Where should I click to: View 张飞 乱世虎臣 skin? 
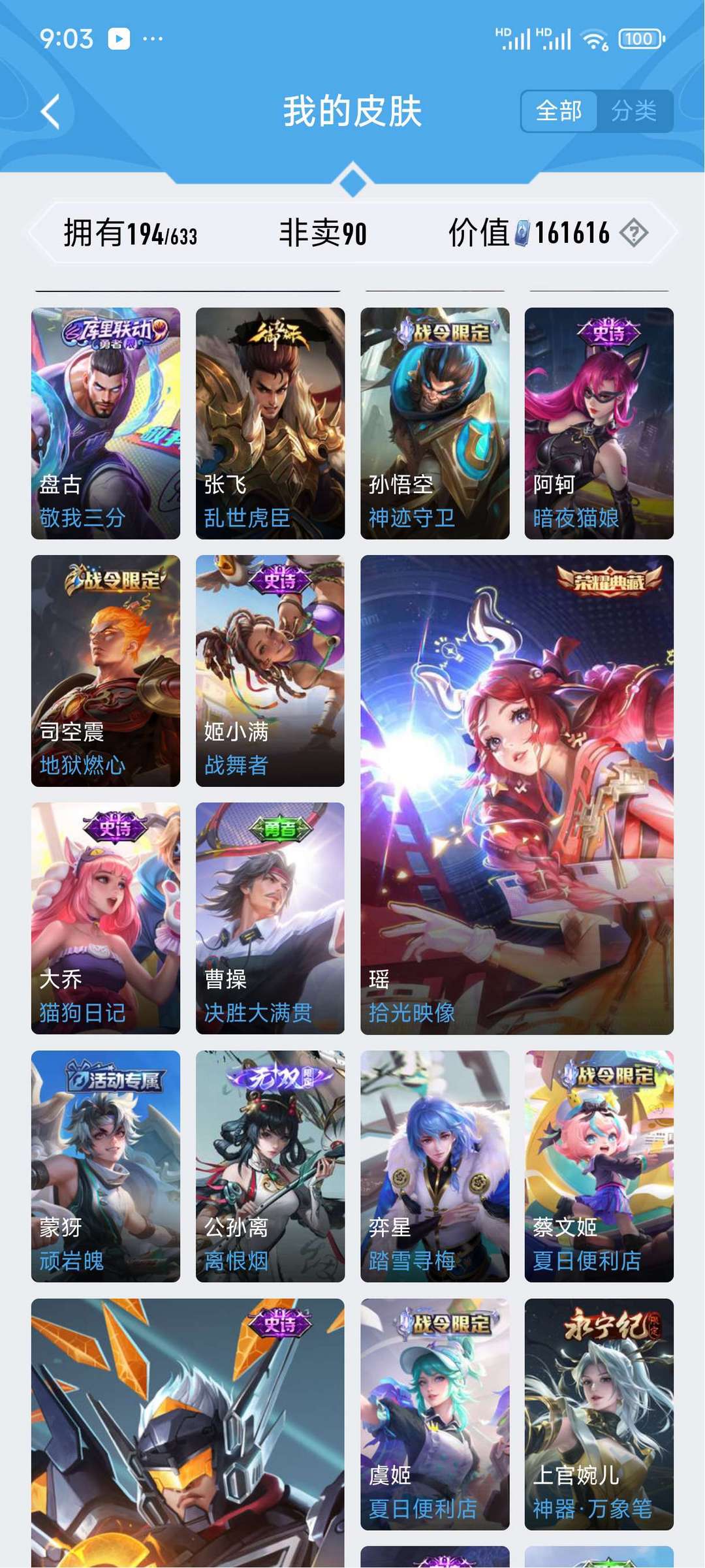pos(270,423)
